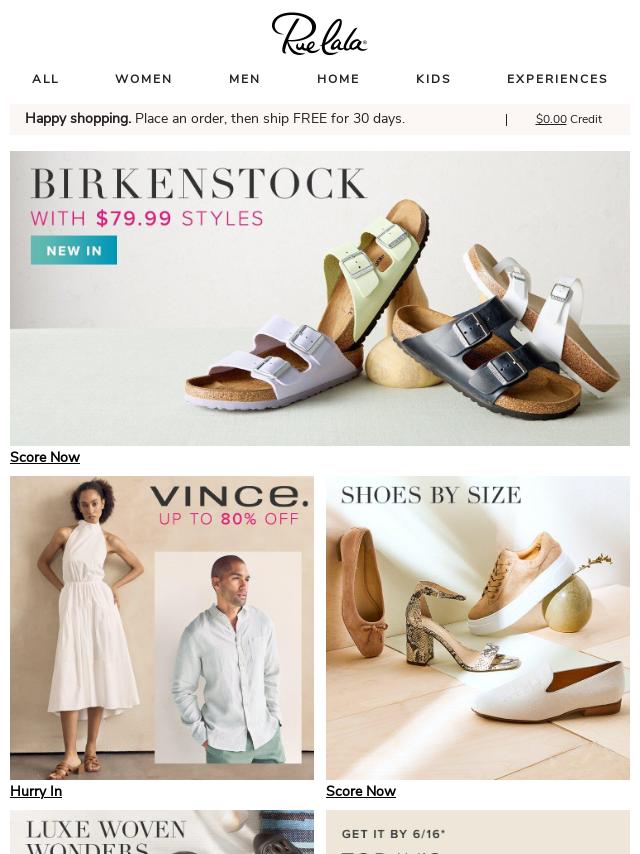The width and height of the screenshot is (640, 854).
Task: Open the ALL category
Action: tap(45, 79)
